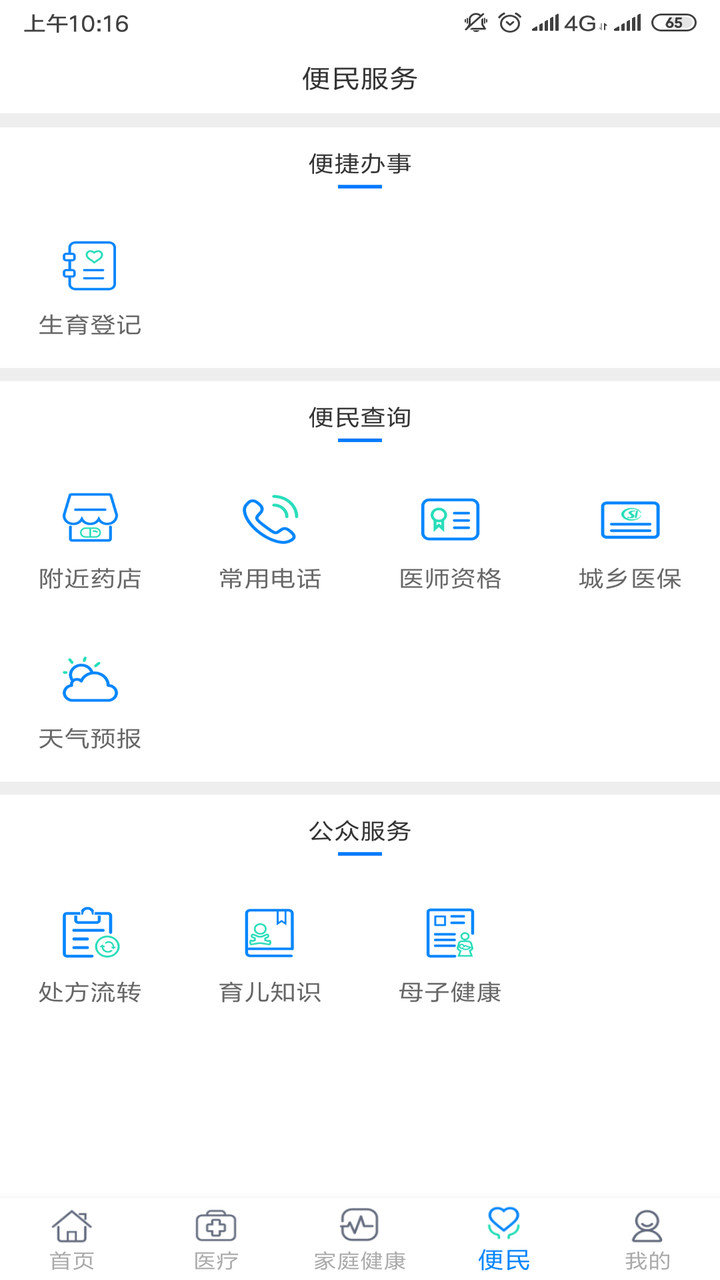Select the 公众服务 section heading

(359, 831)
